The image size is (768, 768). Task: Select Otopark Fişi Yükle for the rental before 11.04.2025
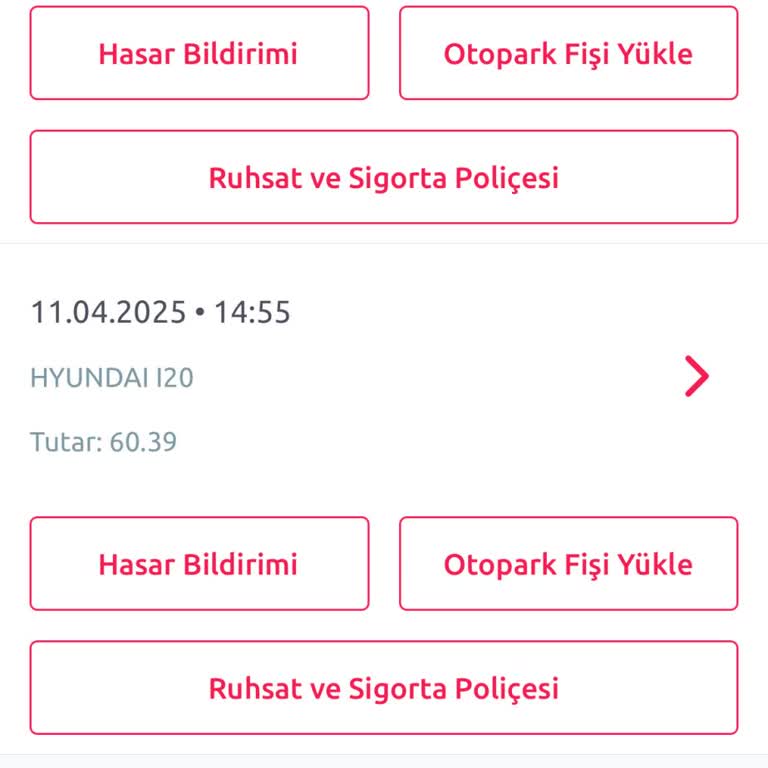(x=568, y=53)
